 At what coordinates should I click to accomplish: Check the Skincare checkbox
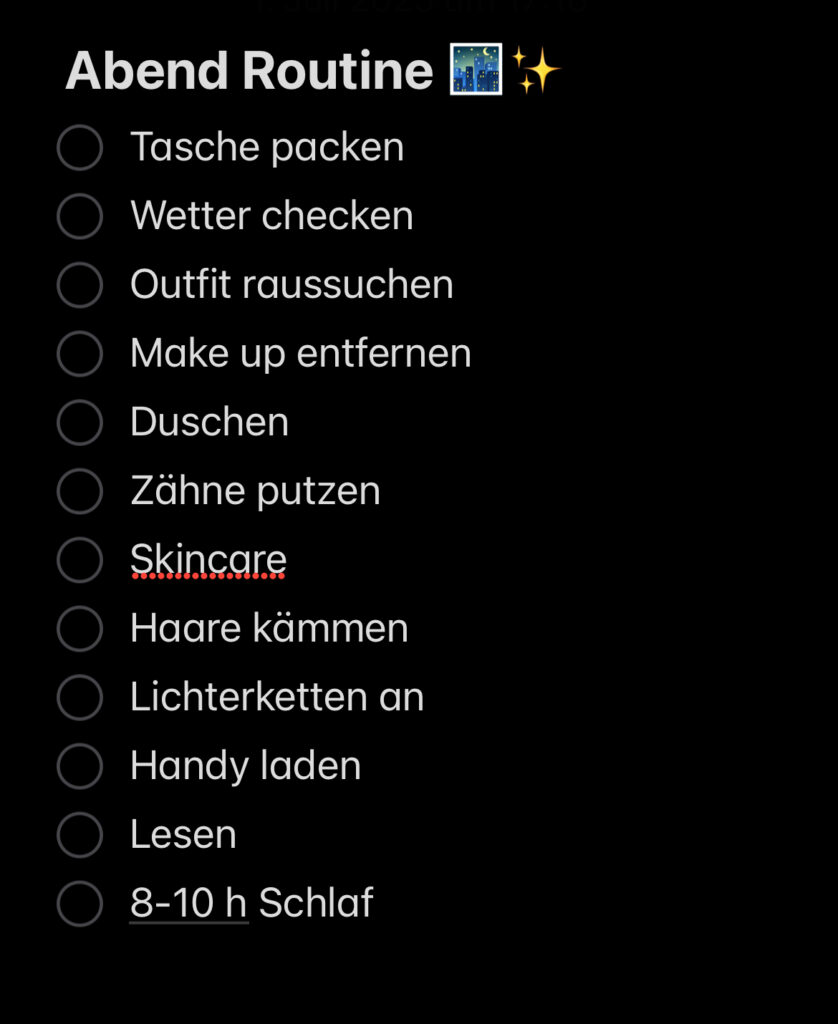point(80,560)
